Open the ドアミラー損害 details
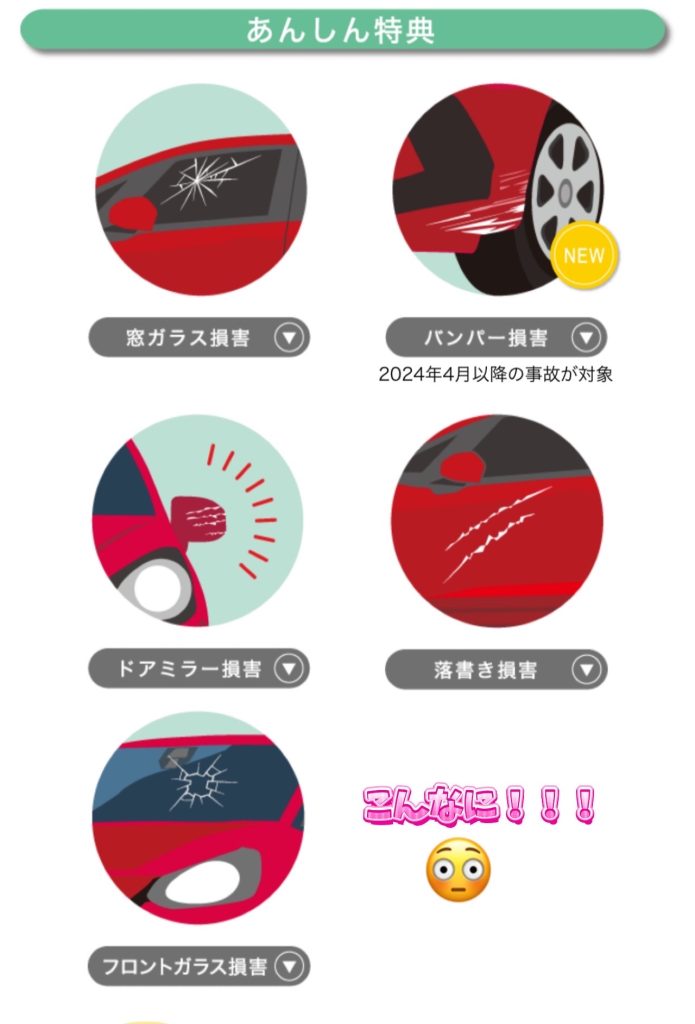695x1024 pixels. [199, 668]
